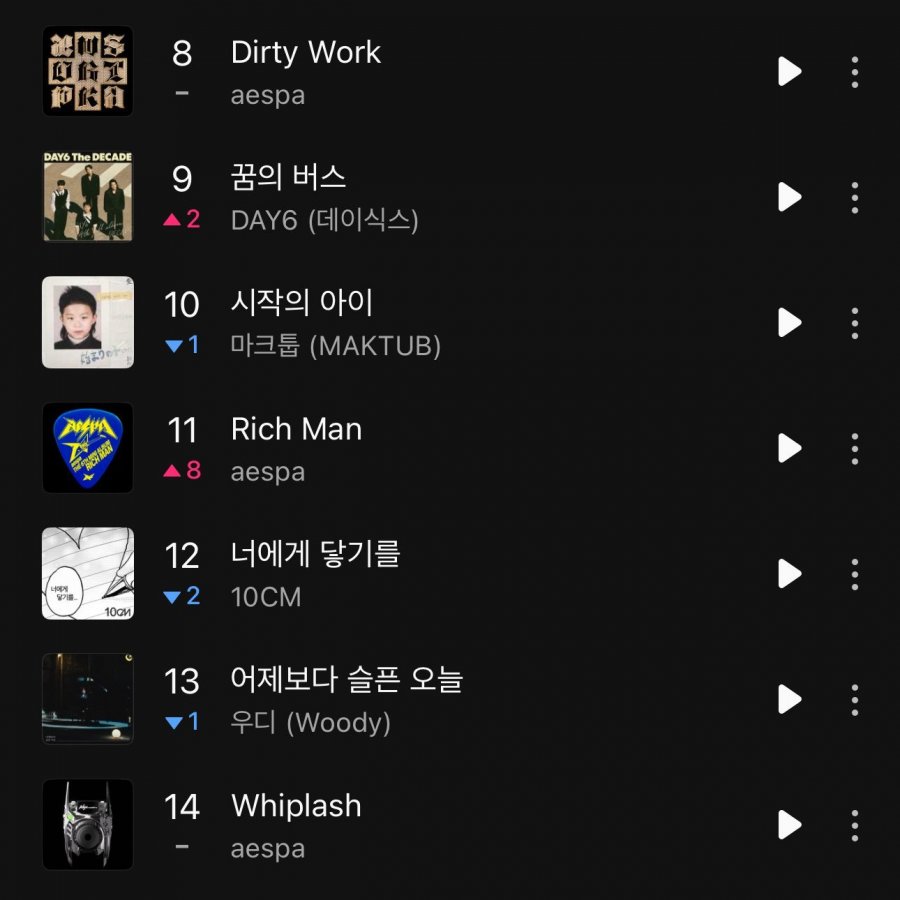Open more options for 어제보다 슬픈 오늘

pos(854,699)
